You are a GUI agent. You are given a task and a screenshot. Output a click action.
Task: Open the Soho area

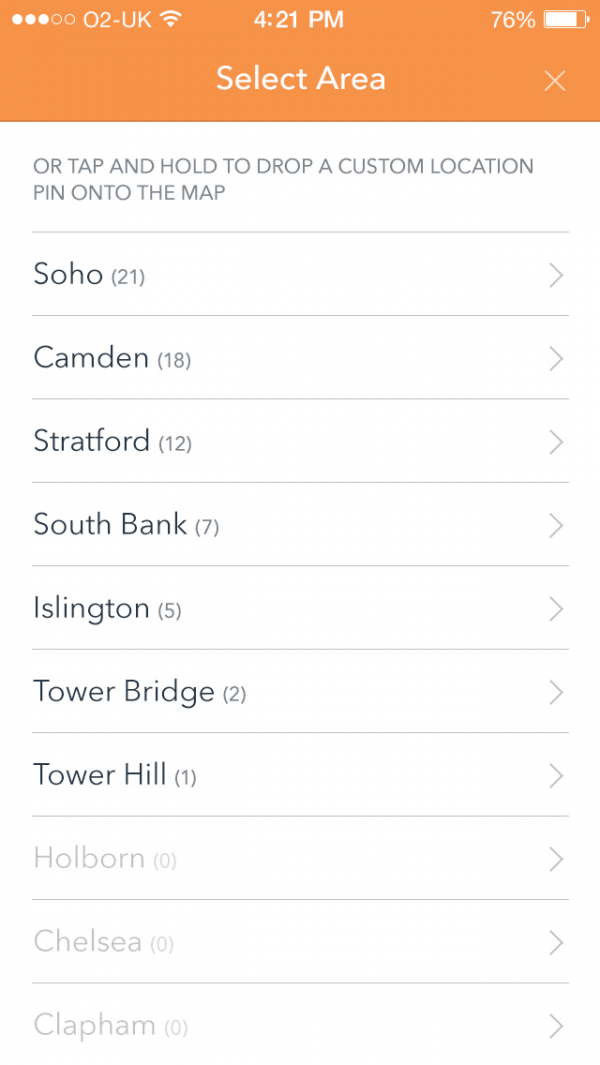pyautogui.click(x=300, y=275)
